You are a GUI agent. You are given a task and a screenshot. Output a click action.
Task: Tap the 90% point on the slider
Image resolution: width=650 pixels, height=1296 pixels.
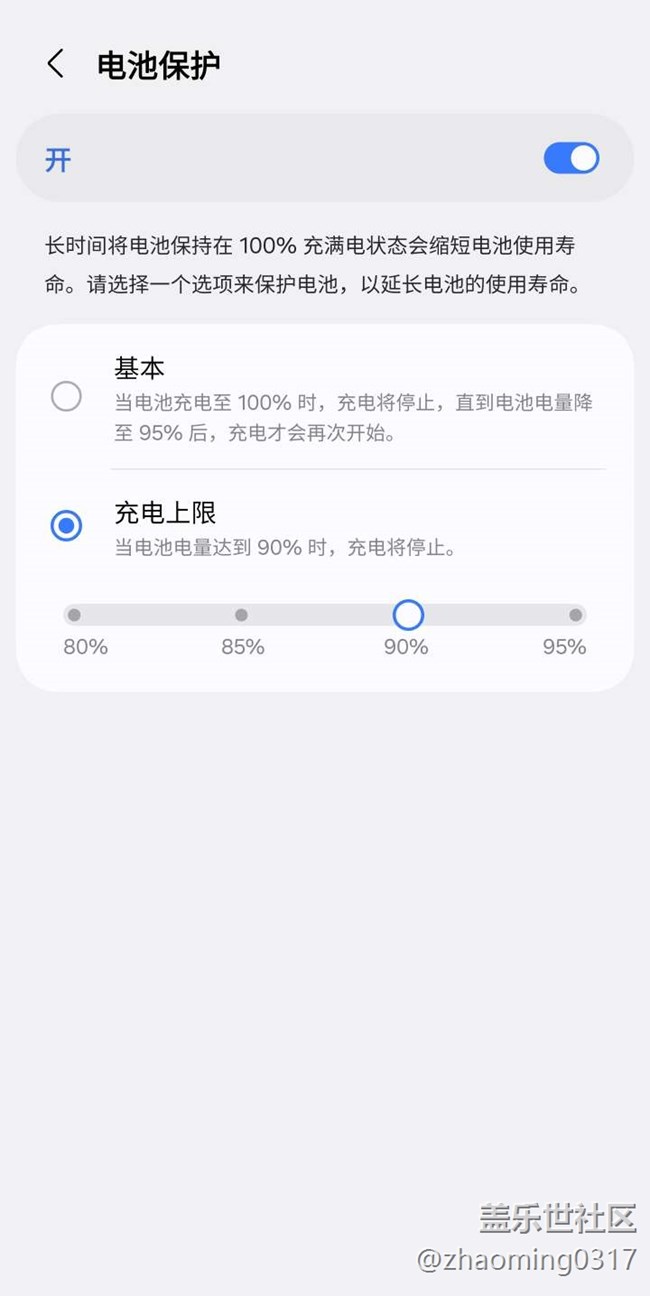pos(408,615)
